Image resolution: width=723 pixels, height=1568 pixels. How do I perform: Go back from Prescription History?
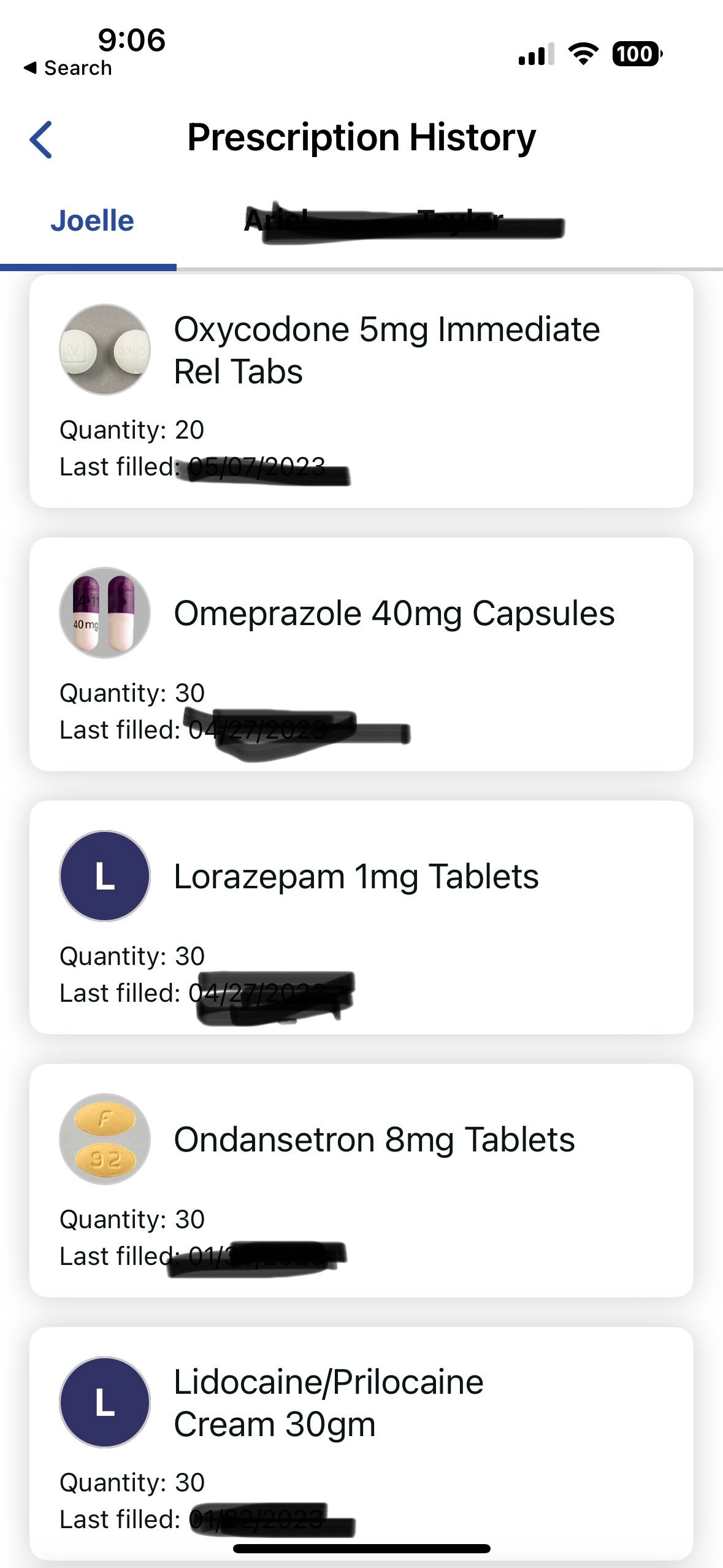pos(41,139)
